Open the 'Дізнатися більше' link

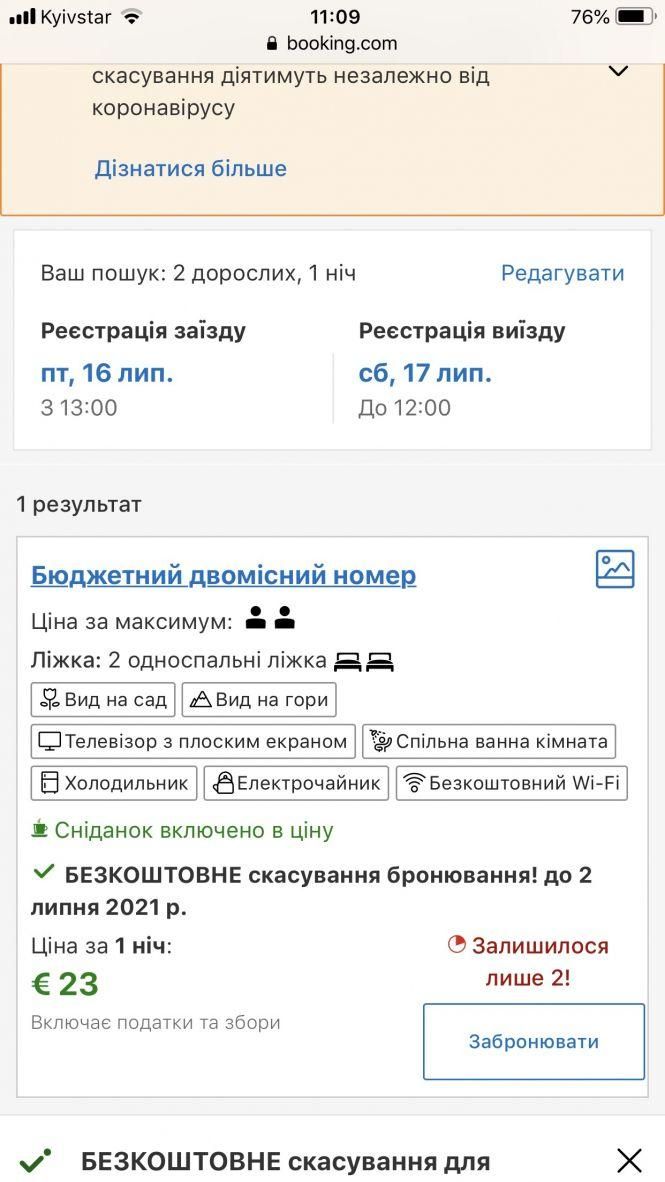190,168
